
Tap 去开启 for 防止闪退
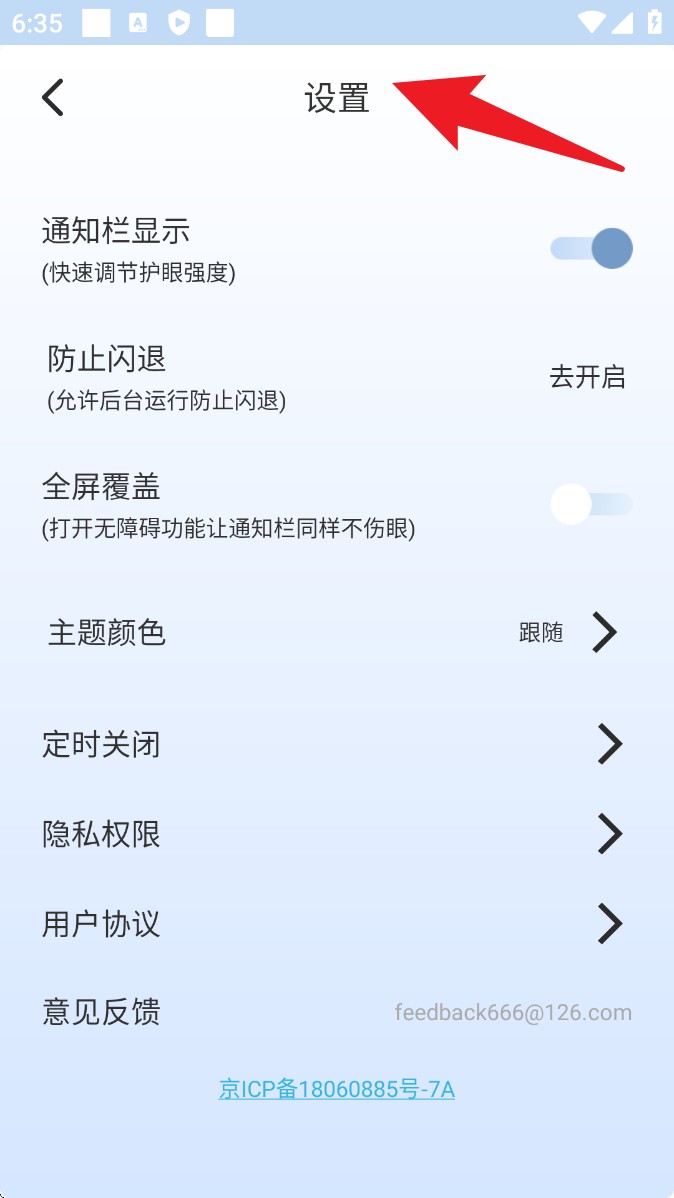pos(587,377)
